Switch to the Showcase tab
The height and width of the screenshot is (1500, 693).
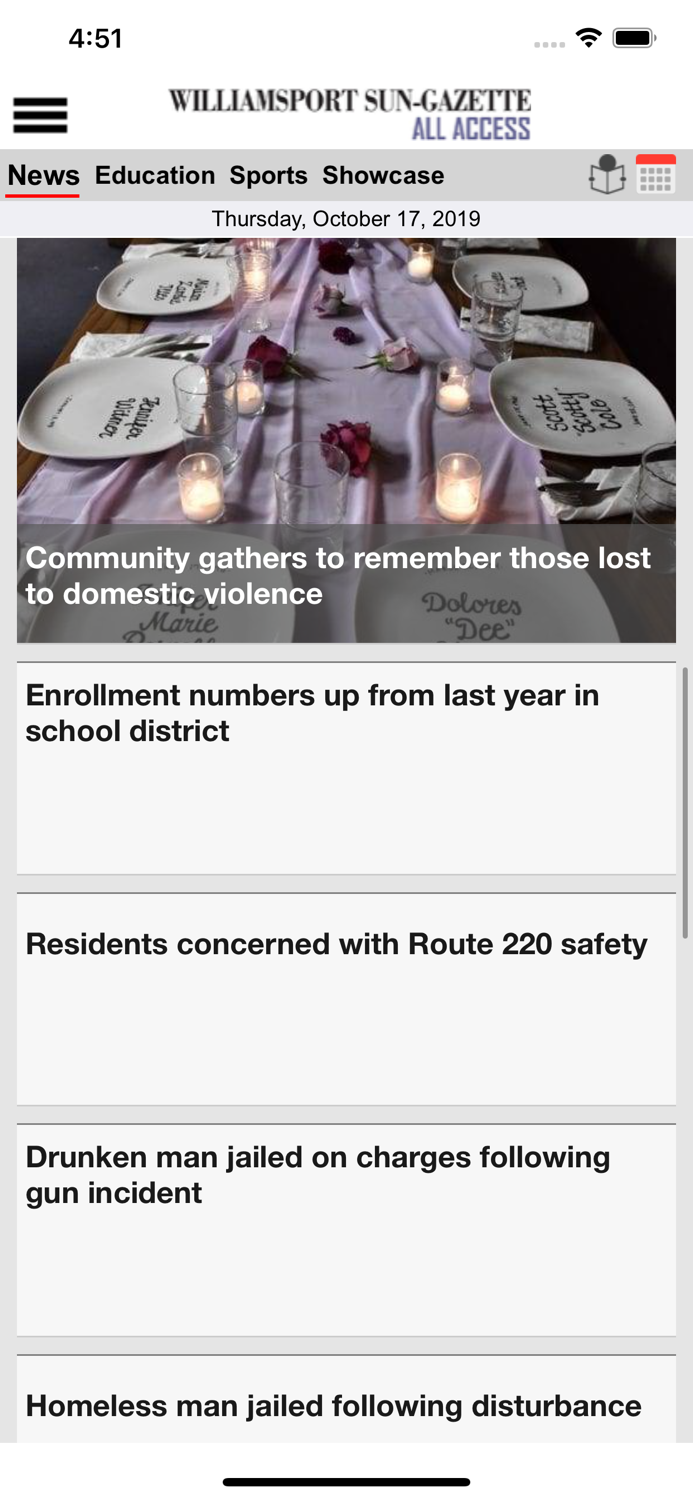coord(383,175)
